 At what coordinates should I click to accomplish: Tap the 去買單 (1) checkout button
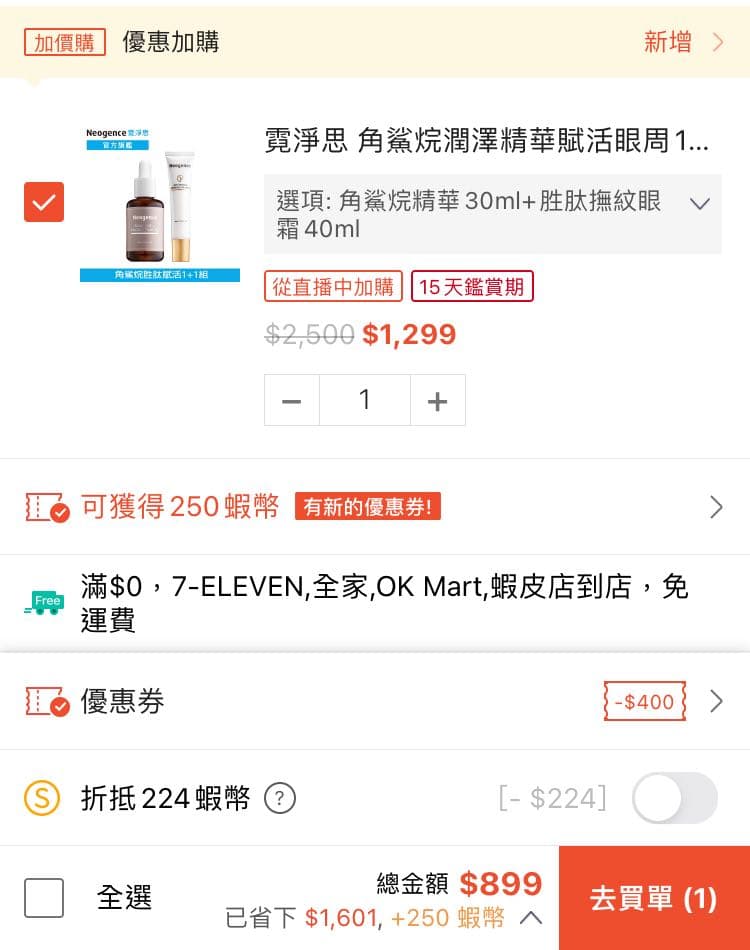(654, 898)
